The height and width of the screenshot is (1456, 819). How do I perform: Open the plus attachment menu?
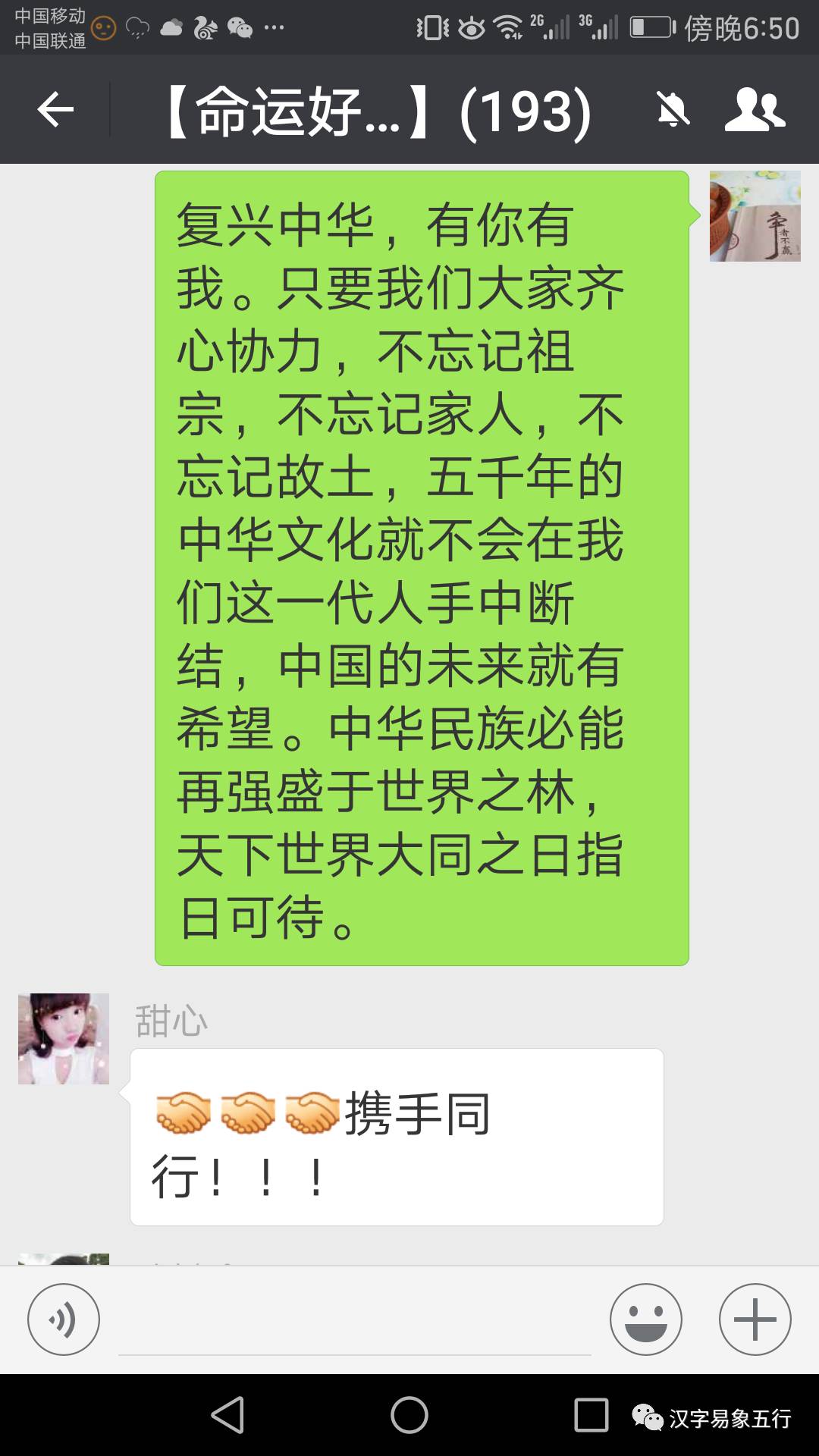[x=755, y=1319]
